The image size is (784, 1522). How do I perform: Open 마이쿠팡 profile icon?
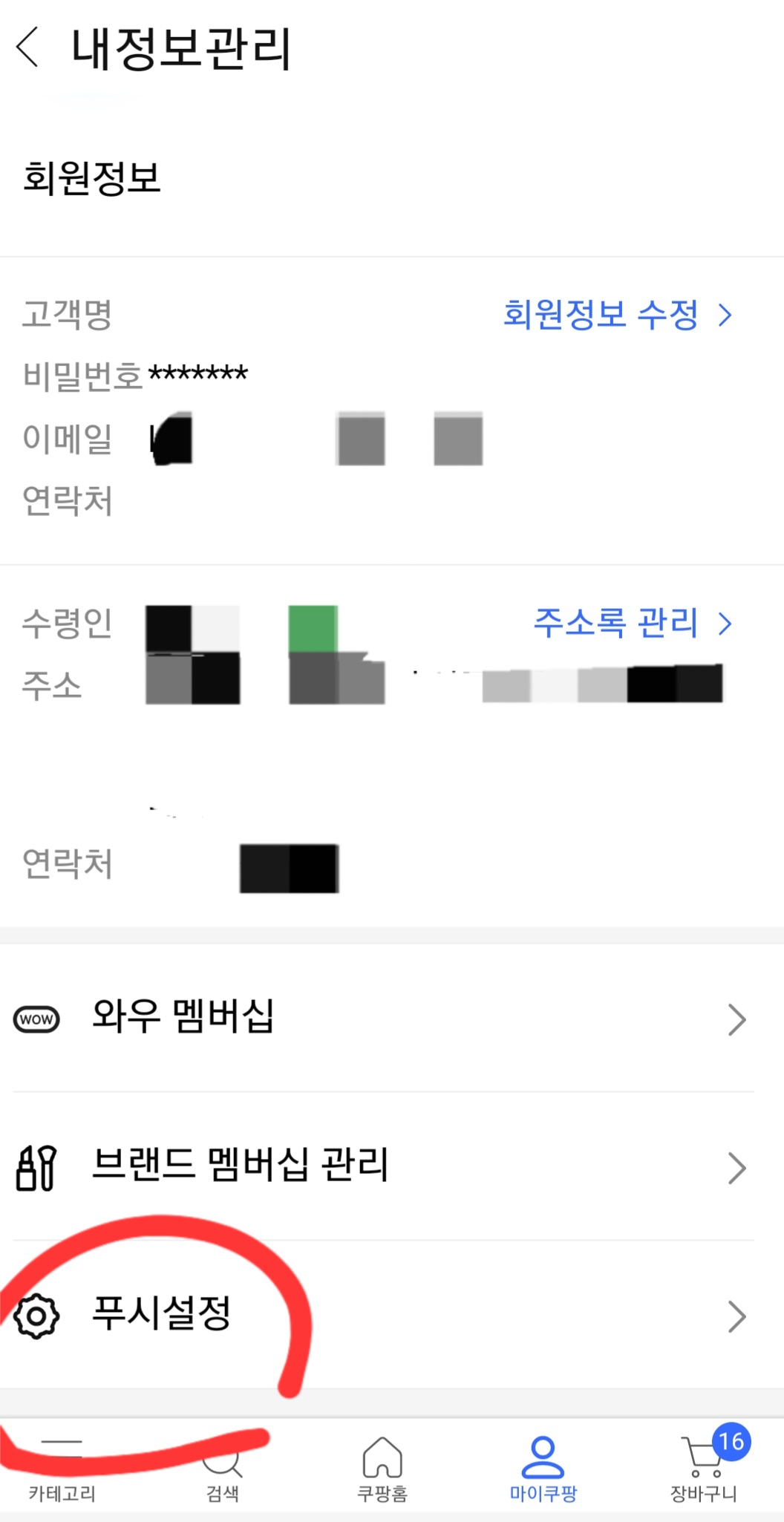543,1457
